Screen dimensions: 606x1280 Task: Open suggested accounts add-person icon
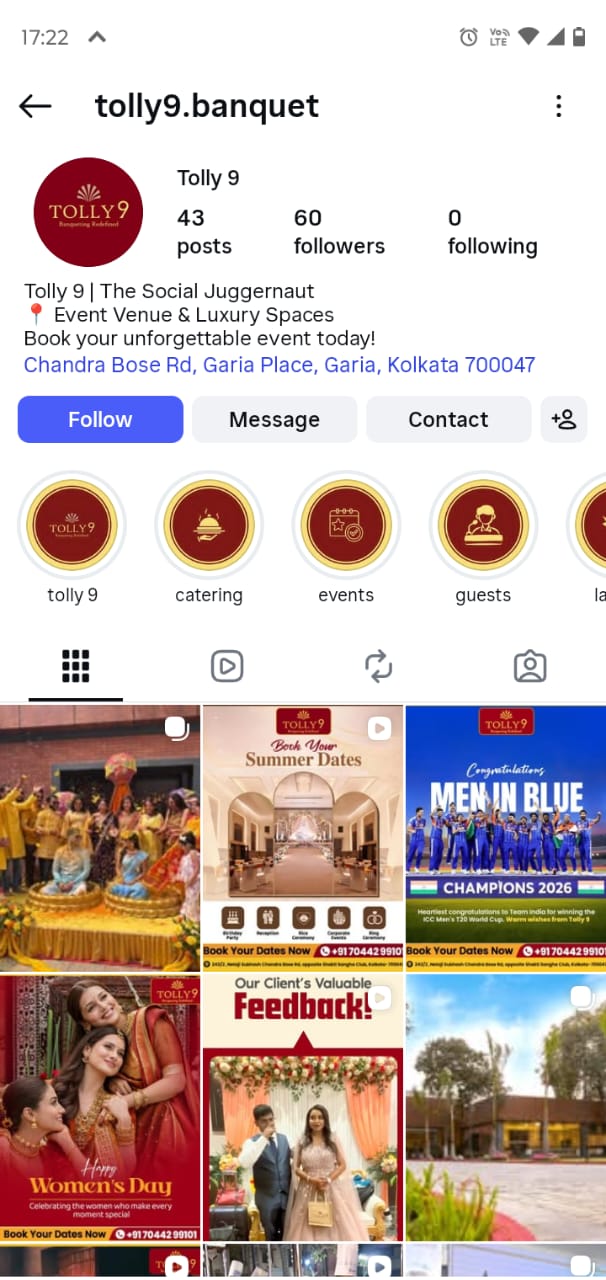click(x=564, y=419)
